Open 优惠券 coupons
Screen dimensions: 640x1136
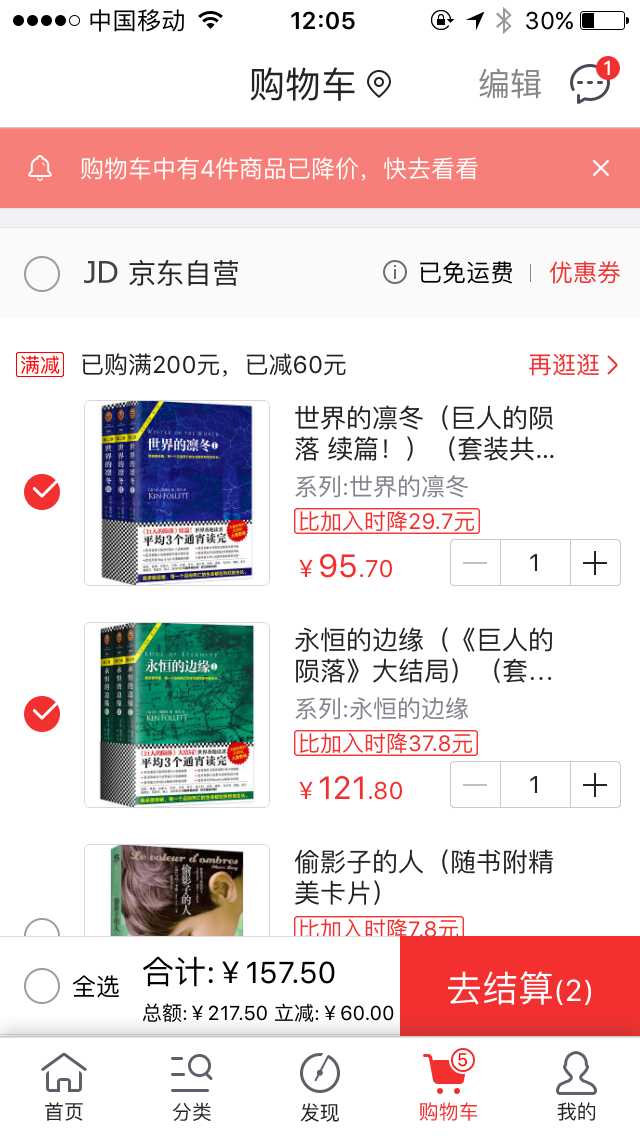tap(585, 273)
